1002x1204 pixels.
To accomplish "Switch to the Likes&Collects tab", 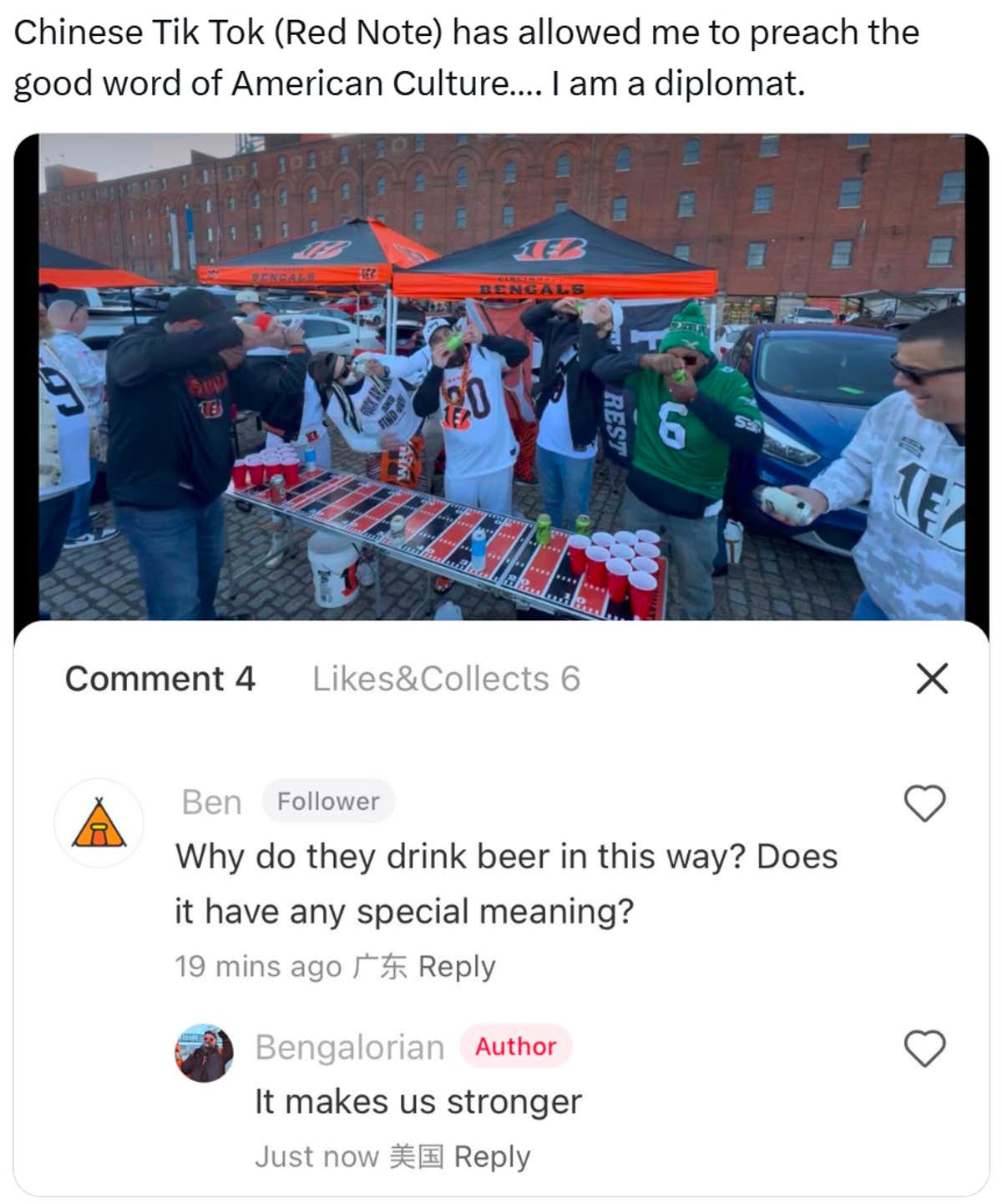I will (446, 679).
